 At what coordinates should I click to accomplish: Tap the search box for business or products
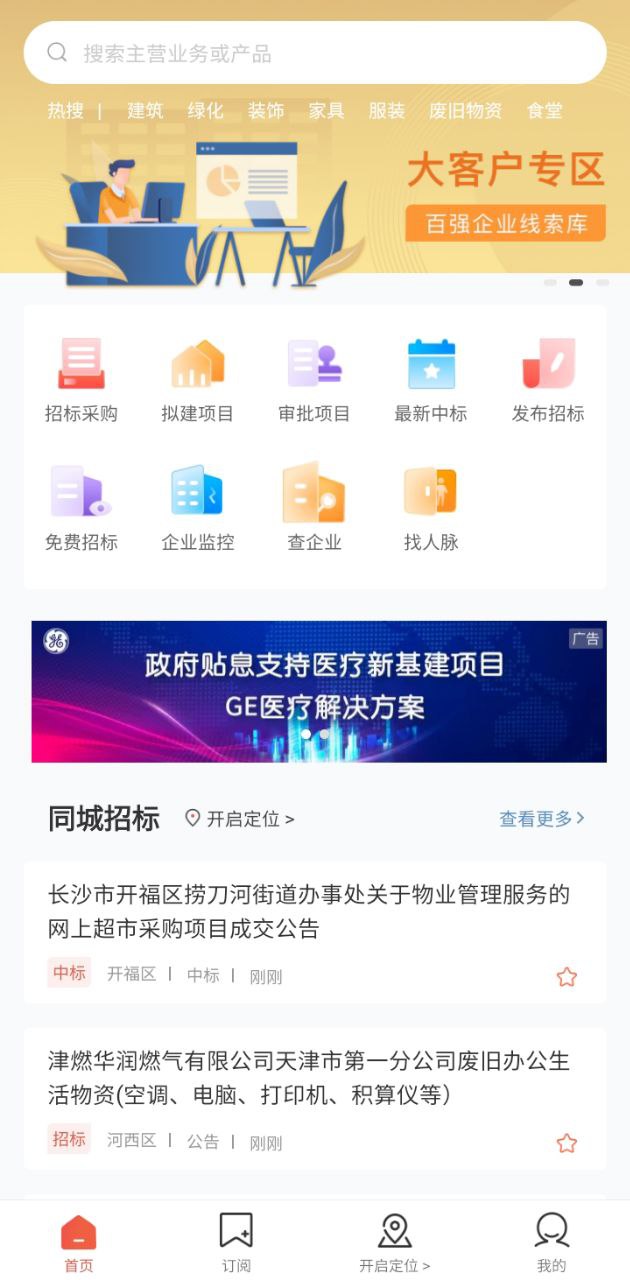click(x=314, y=53)
